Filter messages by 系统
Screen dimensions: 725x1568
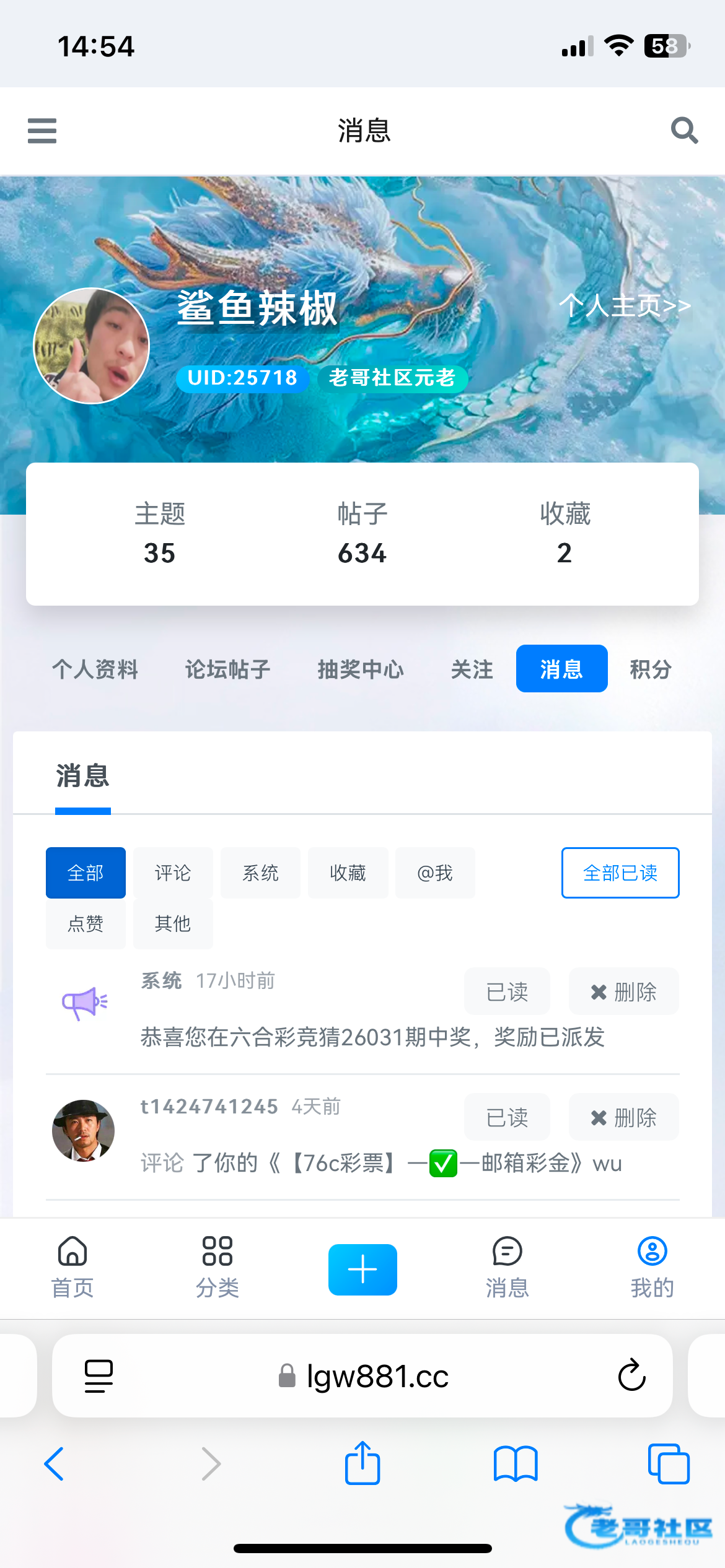260,873
